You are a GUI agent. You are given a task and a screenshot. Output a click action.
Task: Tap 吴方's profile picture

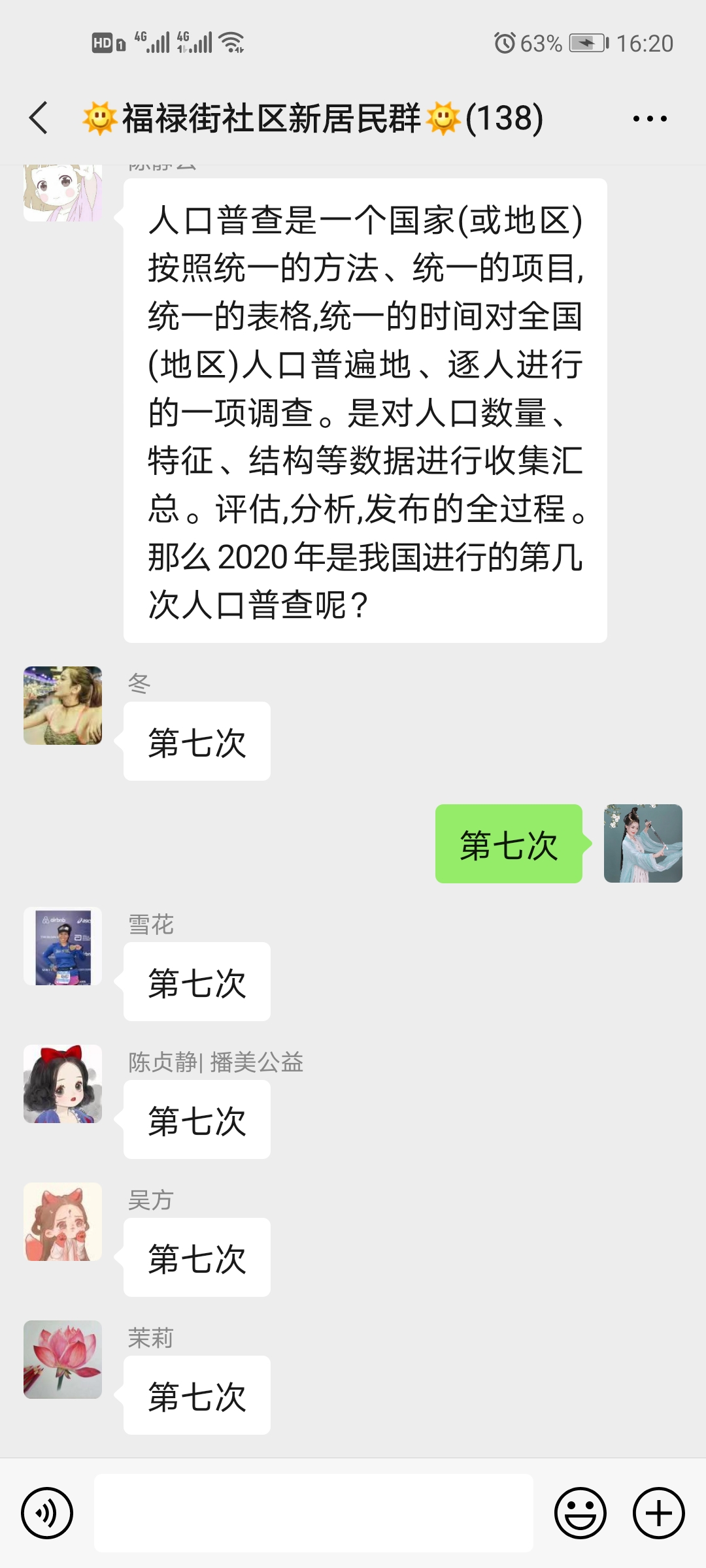(63, 1222)
